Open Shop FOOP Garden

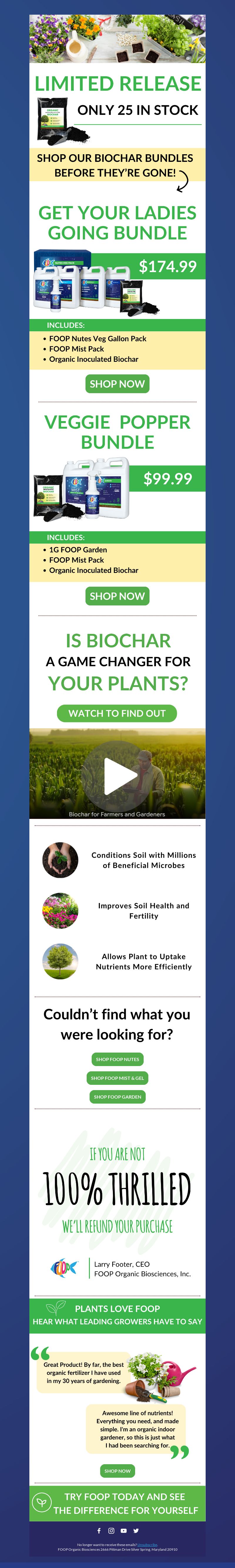point(117,1097)
